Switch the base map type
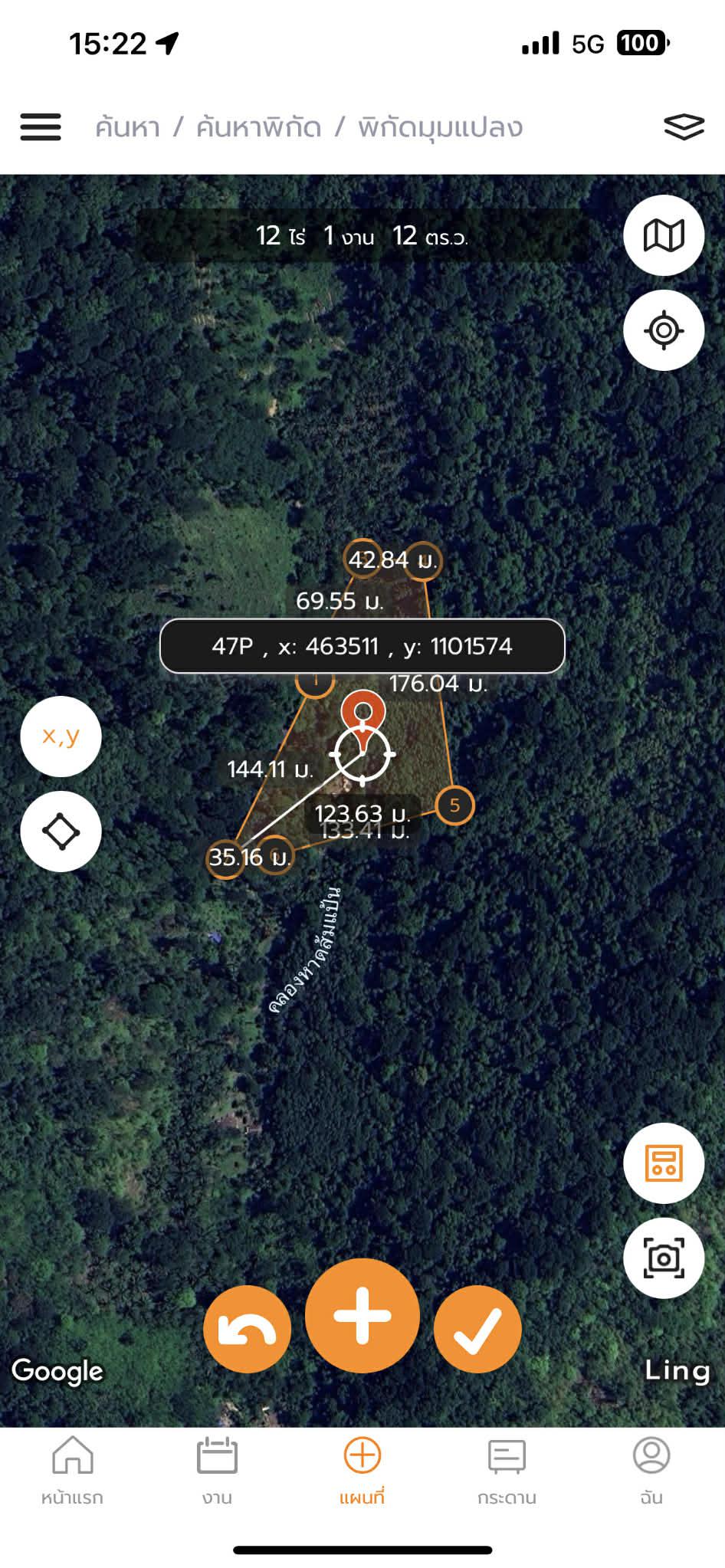The width and height of the screenshot is (725, 1568). 664,235
